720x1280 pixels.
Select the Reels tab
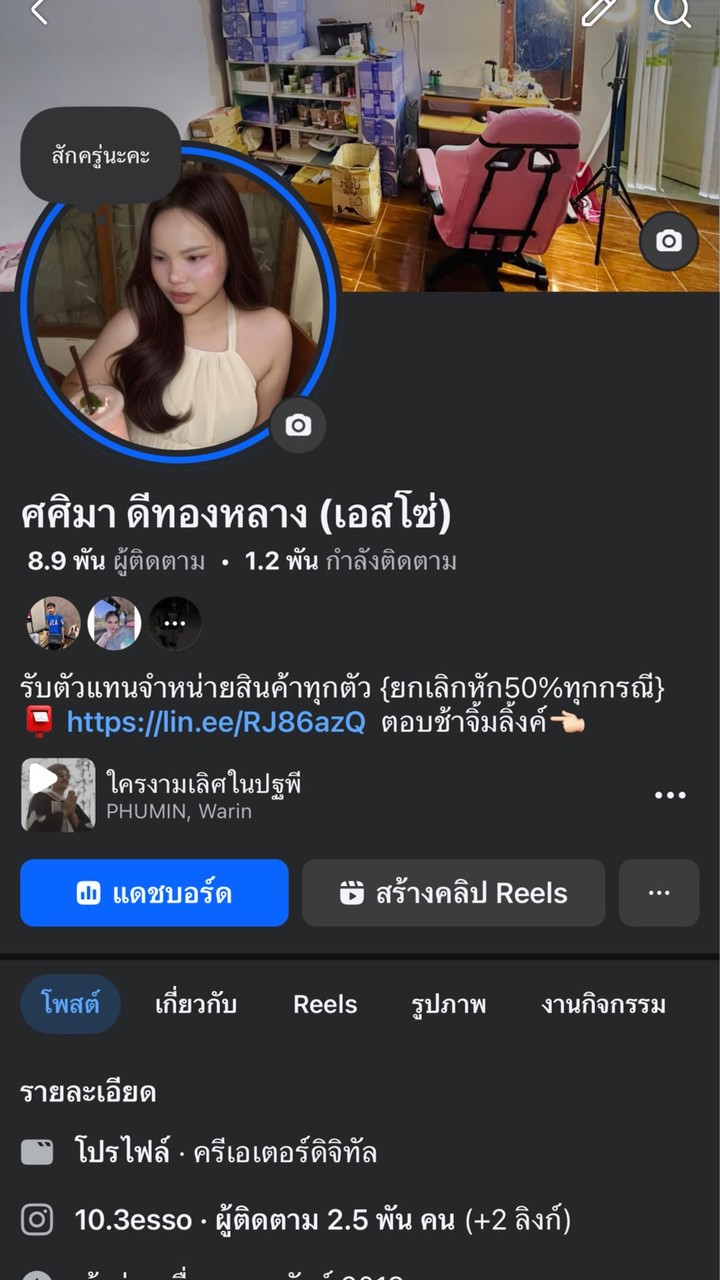(x=325, y=1005)
